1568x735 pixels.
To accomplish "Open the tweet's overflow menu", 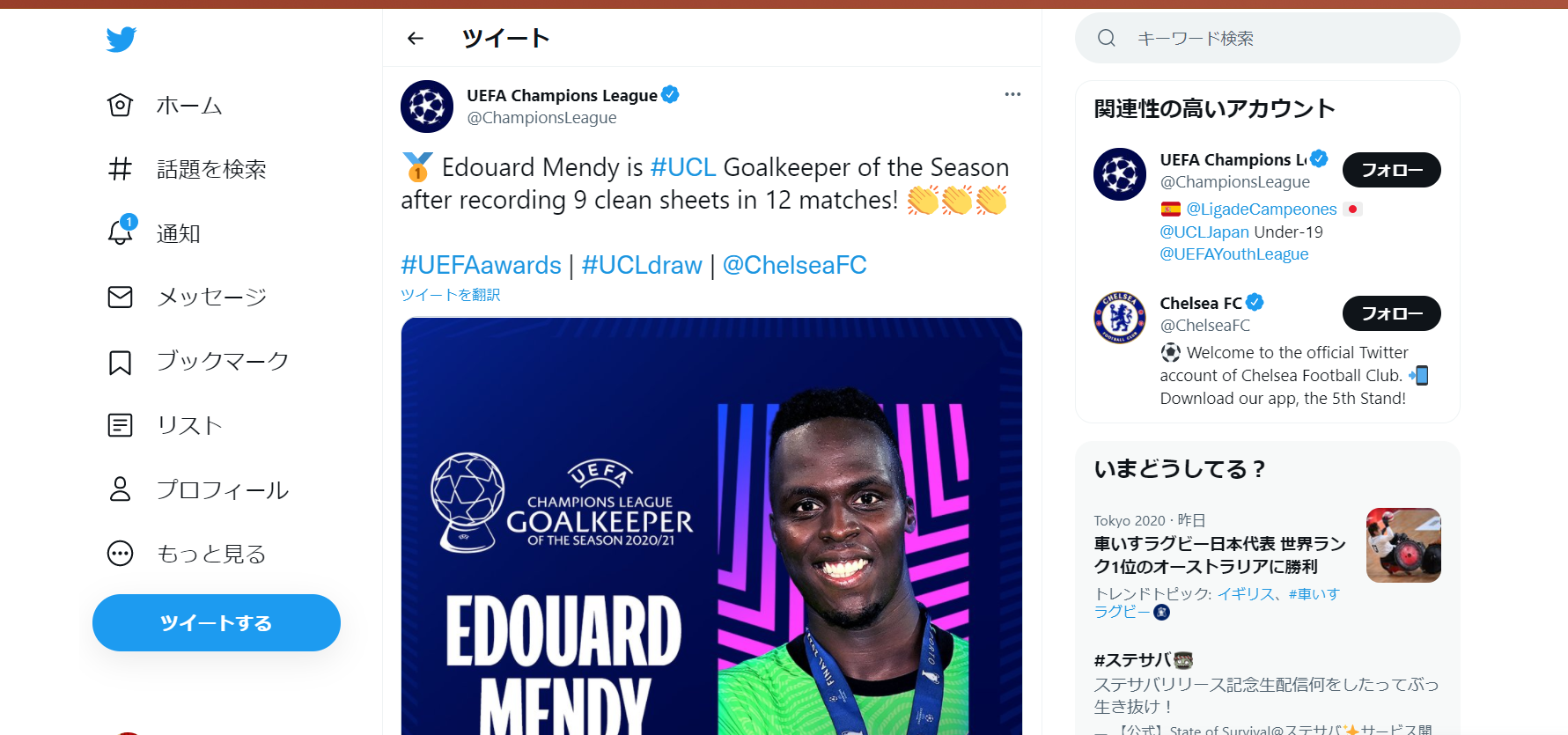I will [x=1012, y=94].
